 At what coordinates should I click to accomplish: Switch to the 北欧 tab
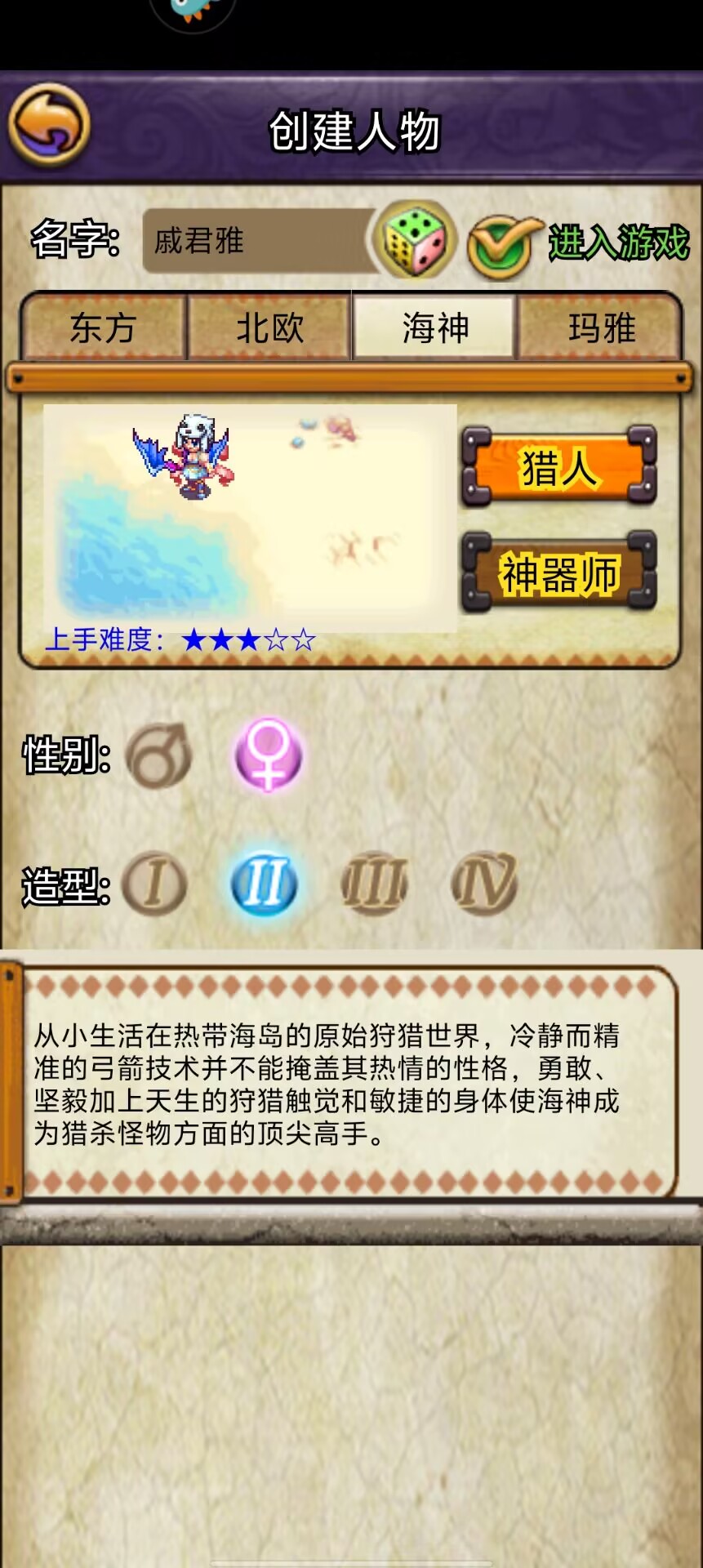click(x=269, y=328)
